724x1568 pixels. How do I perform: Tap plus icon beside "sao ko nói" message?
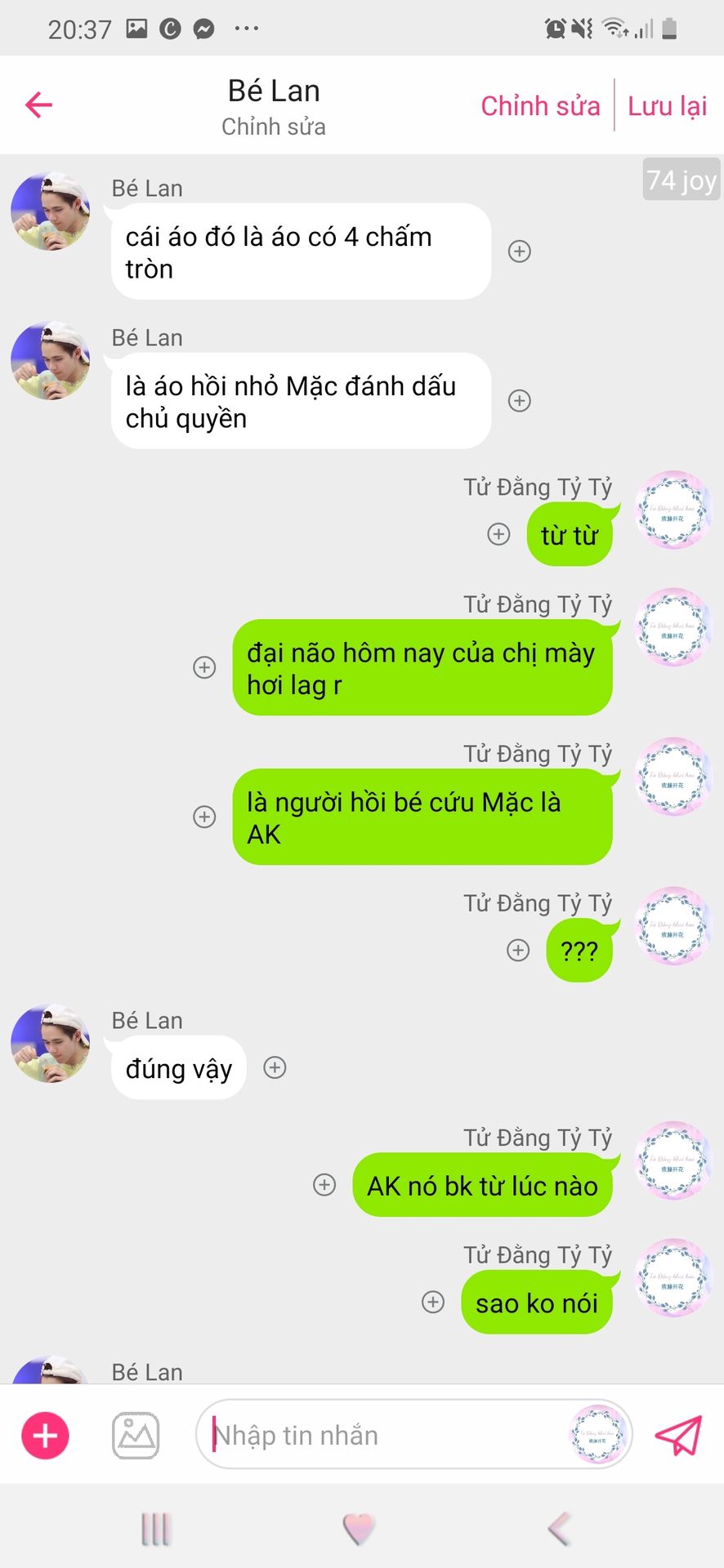433,1302
